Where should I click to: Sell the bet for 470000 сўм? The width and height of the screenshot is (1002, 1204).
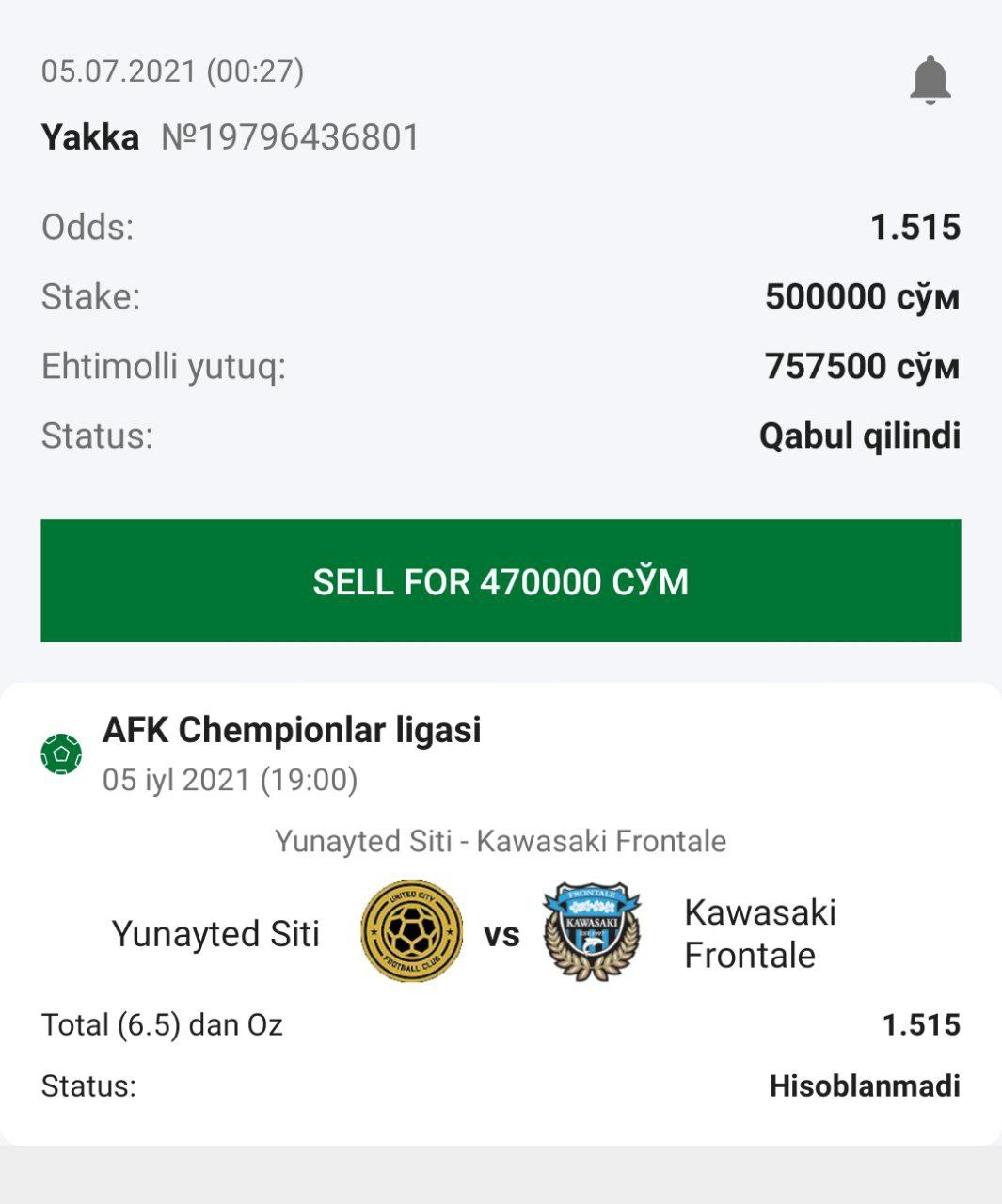coord(501,581)
